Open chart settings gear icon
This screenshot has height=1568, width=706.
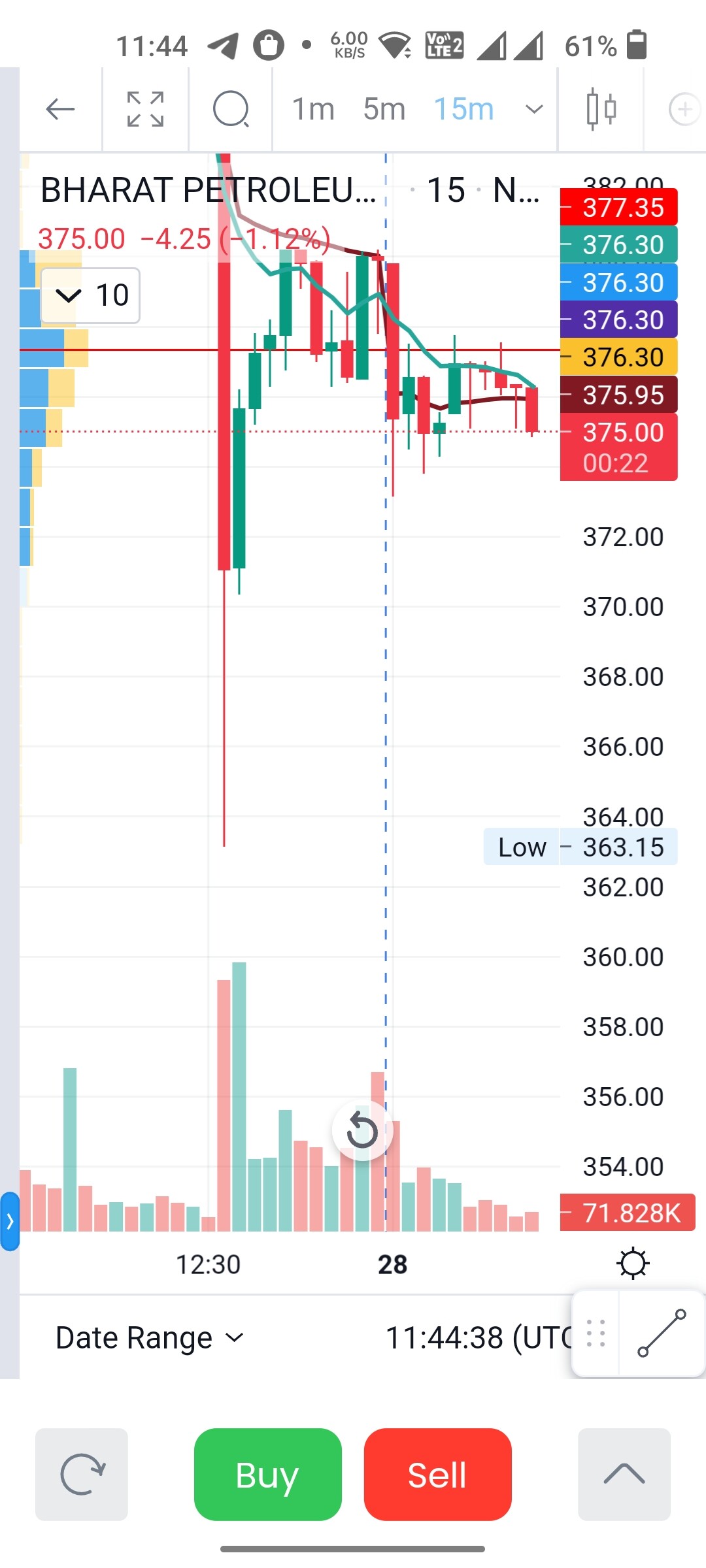(633, 1263)
